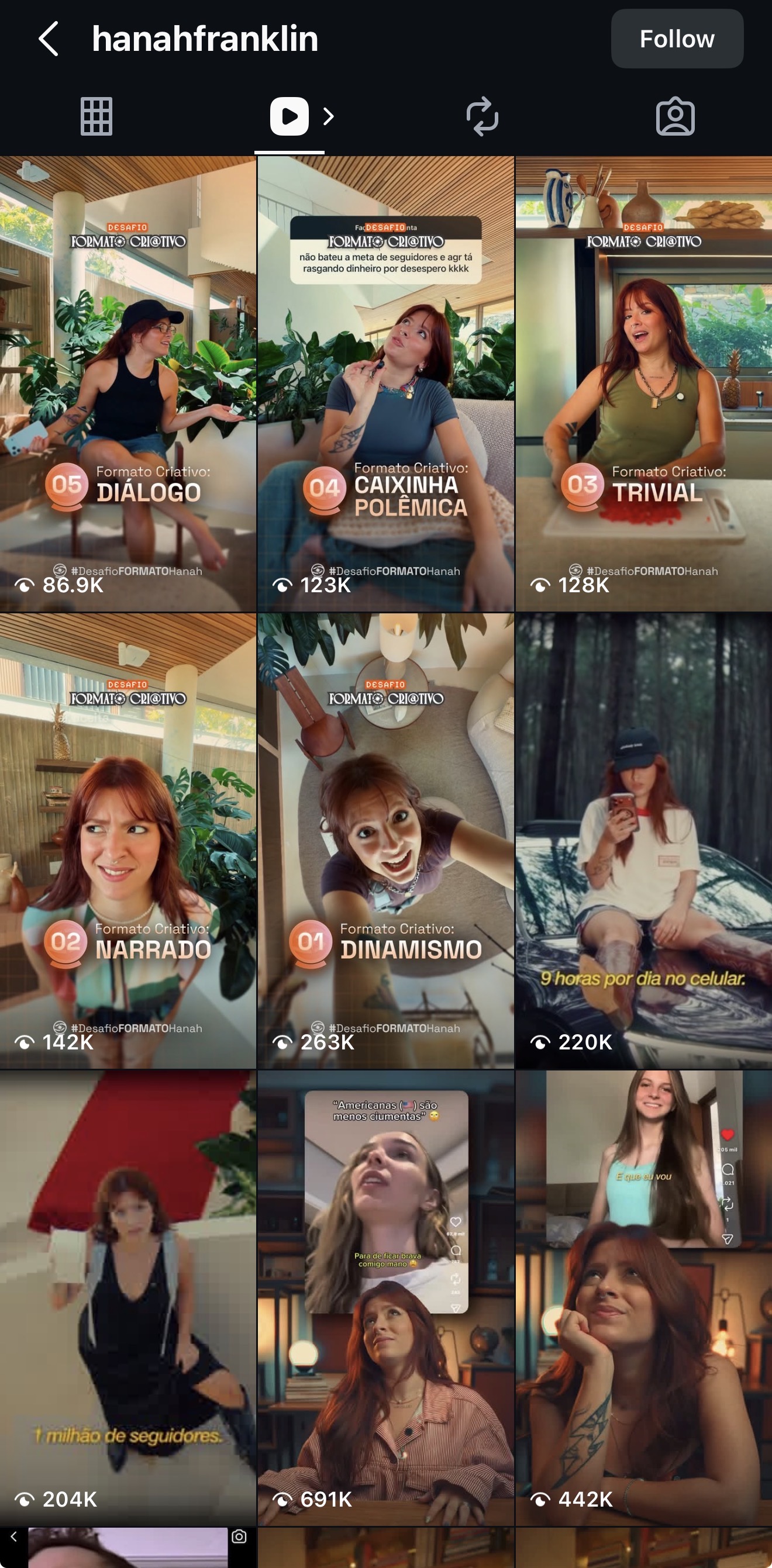
Task: Open the 'Americanas são menos ciumentas' reel
Action: (385, 1297)
